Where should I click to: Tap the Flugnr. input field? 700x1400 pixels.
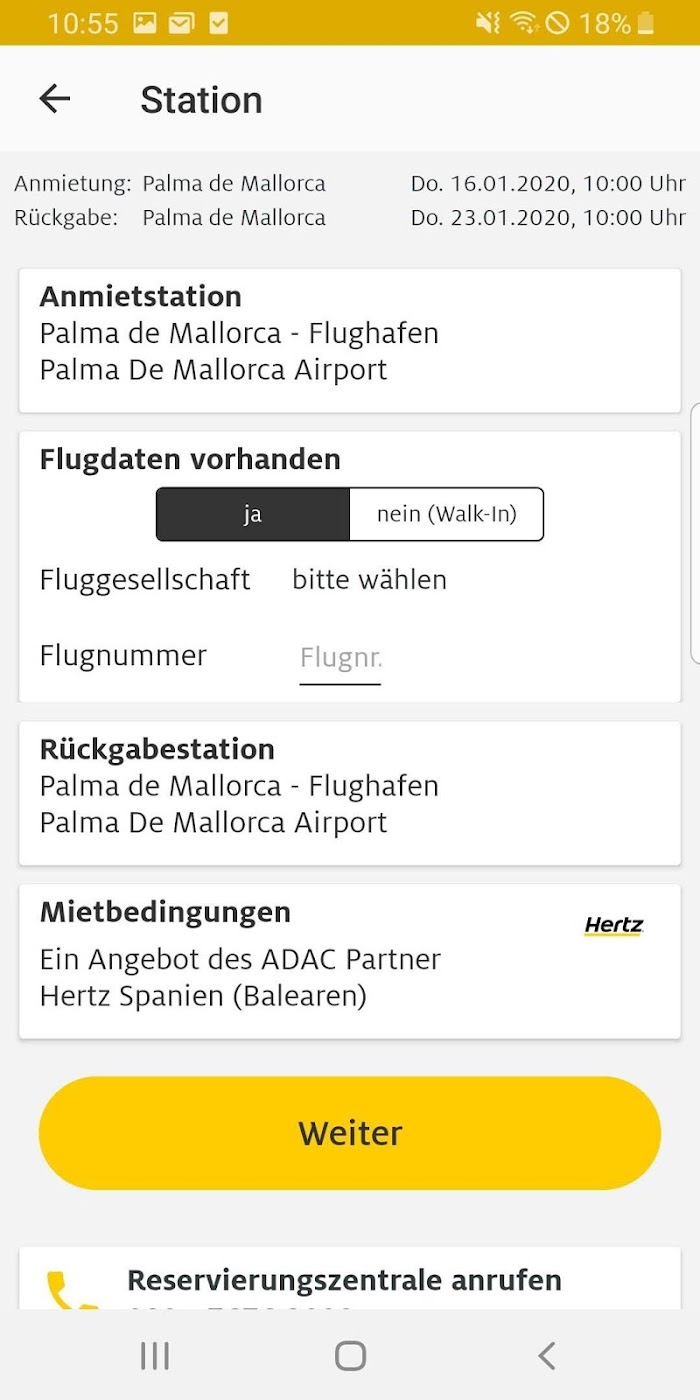tap(340, 658)
